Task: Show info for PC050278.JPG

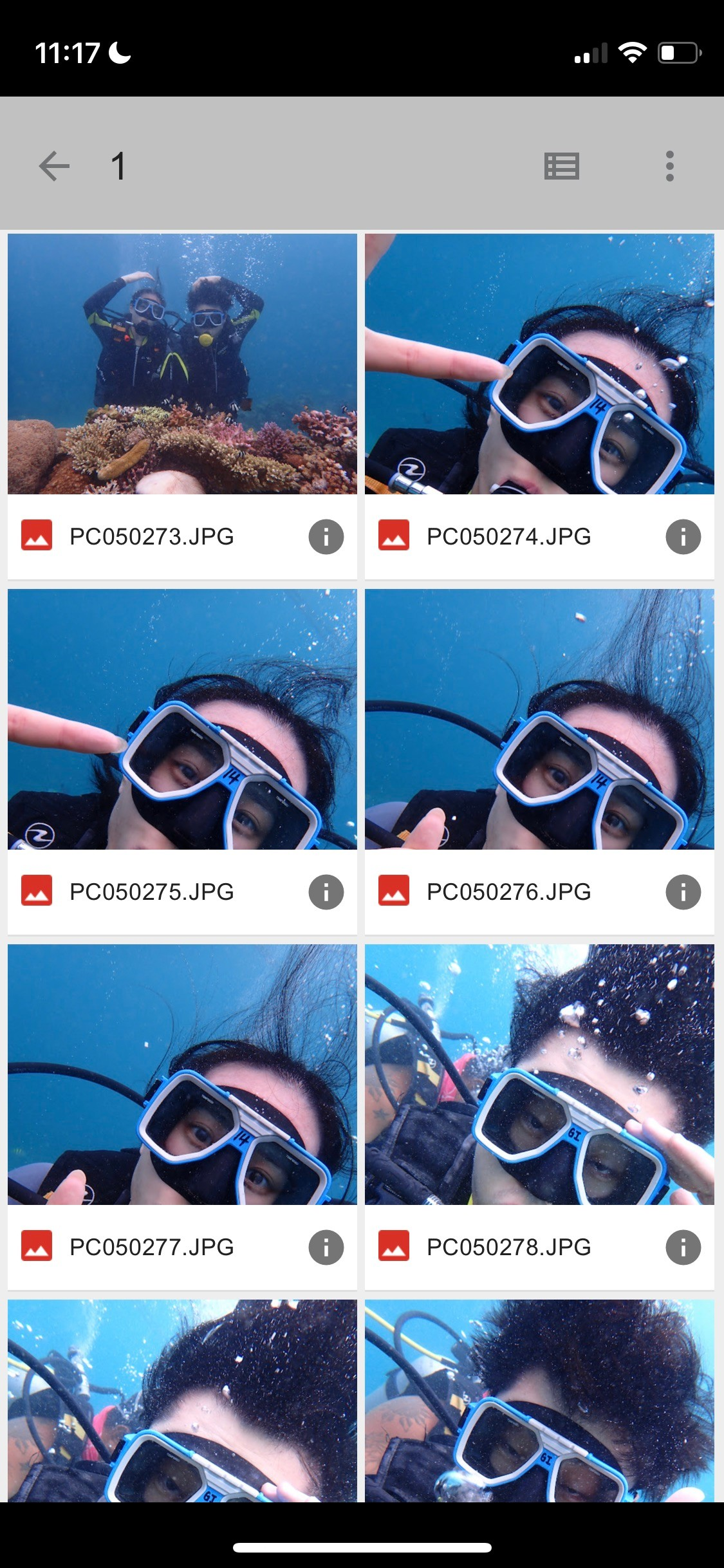Action: pos(683,1247)
